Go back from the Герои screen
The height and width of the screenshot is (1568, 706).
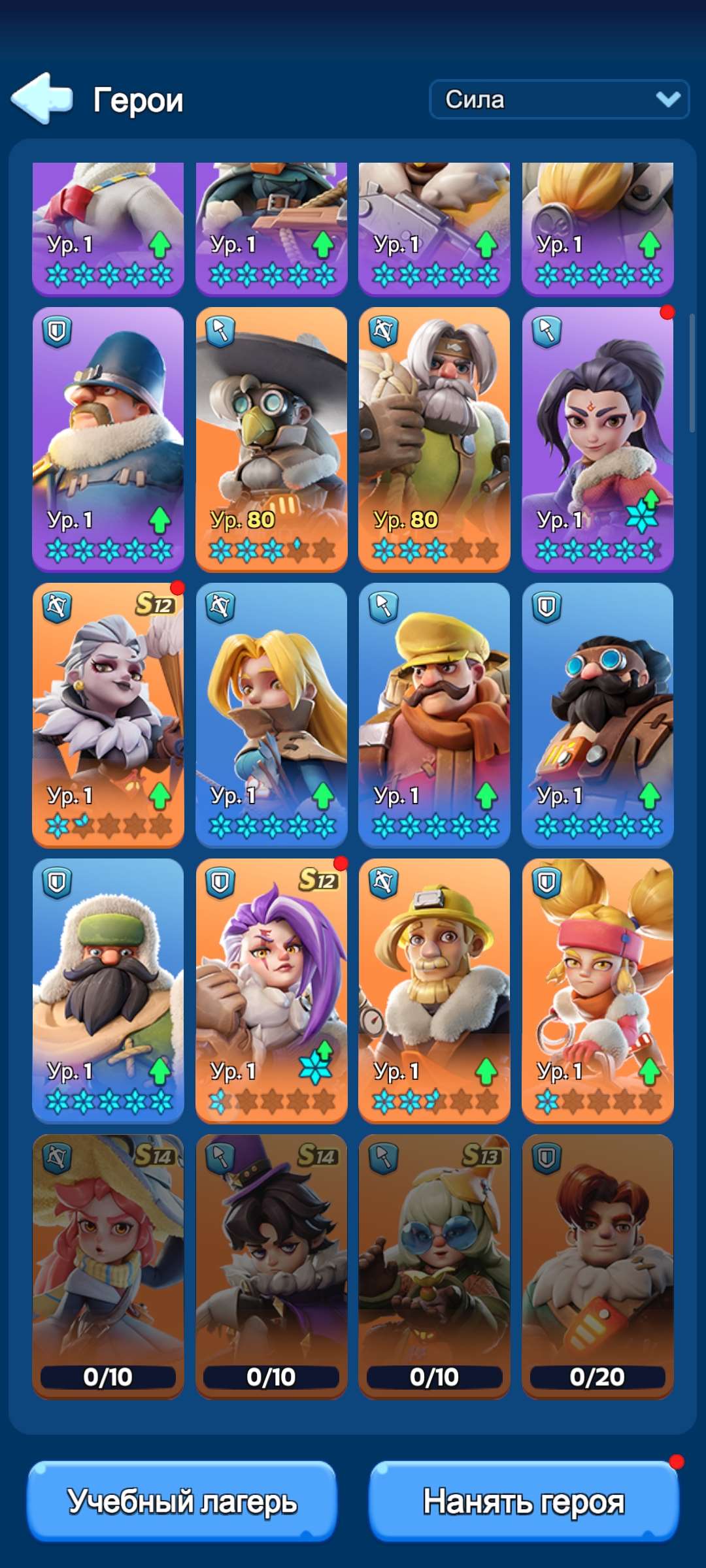tap(42, 99)
